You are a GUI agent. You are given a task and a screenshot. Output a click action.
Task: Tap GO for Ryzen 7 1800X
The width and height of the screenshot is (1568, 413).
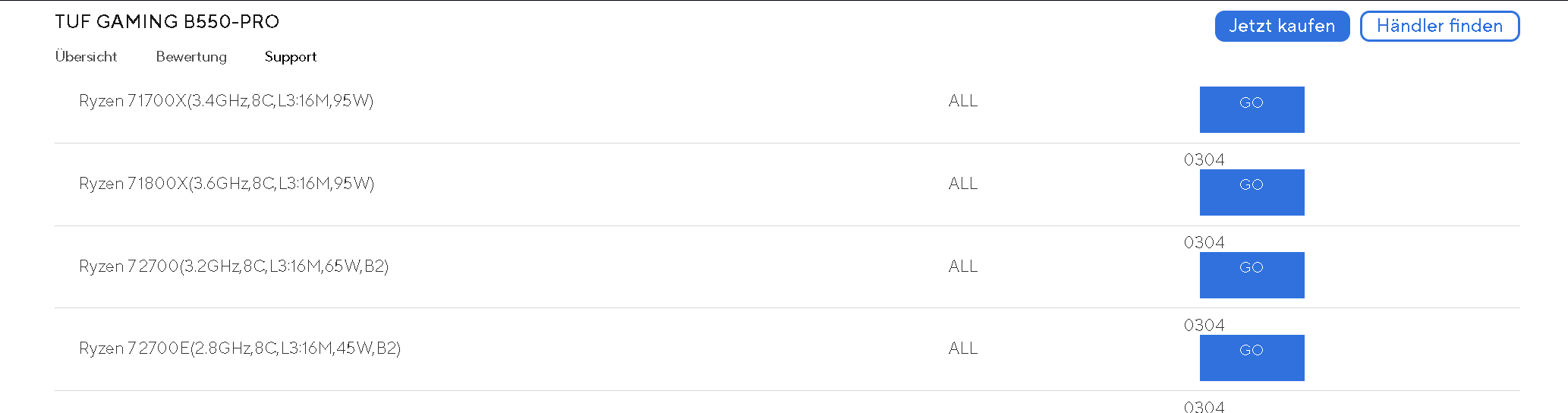(x=1252, y=192)
